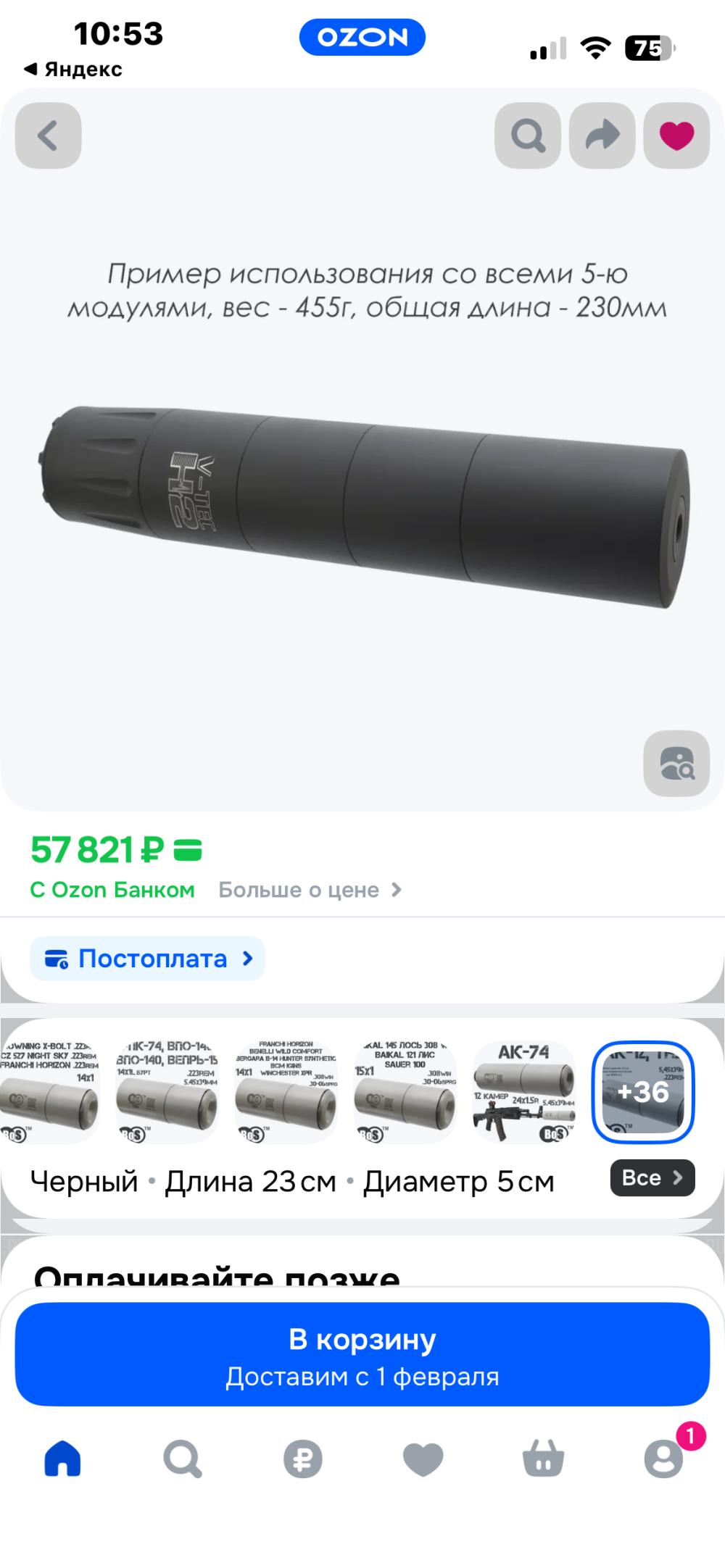This screenshot has height=1568, width=725.
Task: Share the product using the share icon
Action: (x=603, y=135)
